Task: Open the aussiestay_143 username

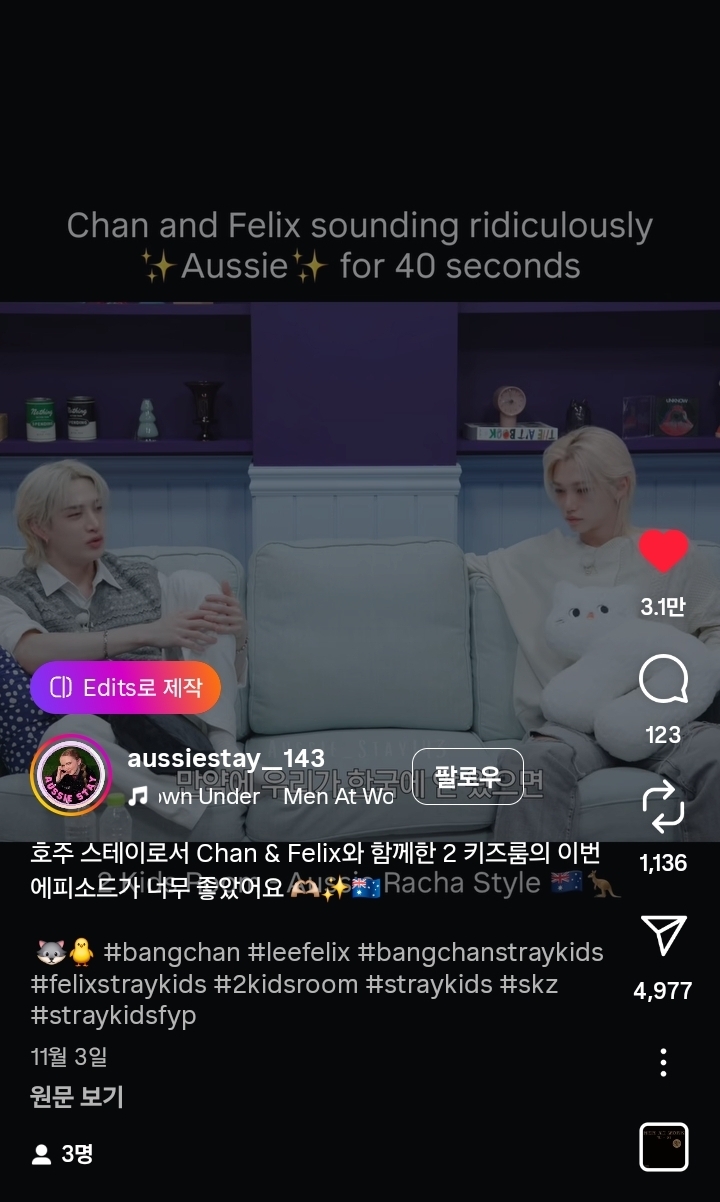Action: click(x=226, y=759)
